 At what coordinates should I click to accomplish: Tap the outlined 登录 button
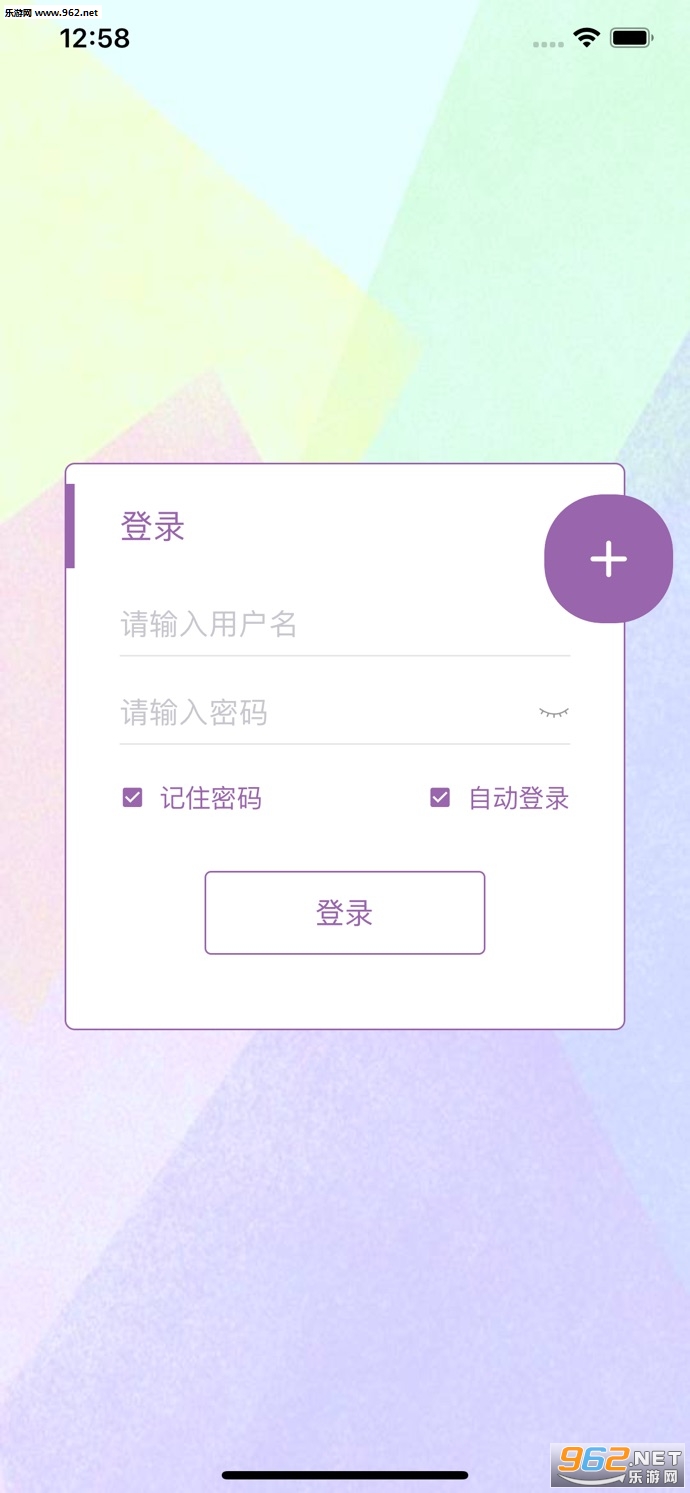[344, 912]
